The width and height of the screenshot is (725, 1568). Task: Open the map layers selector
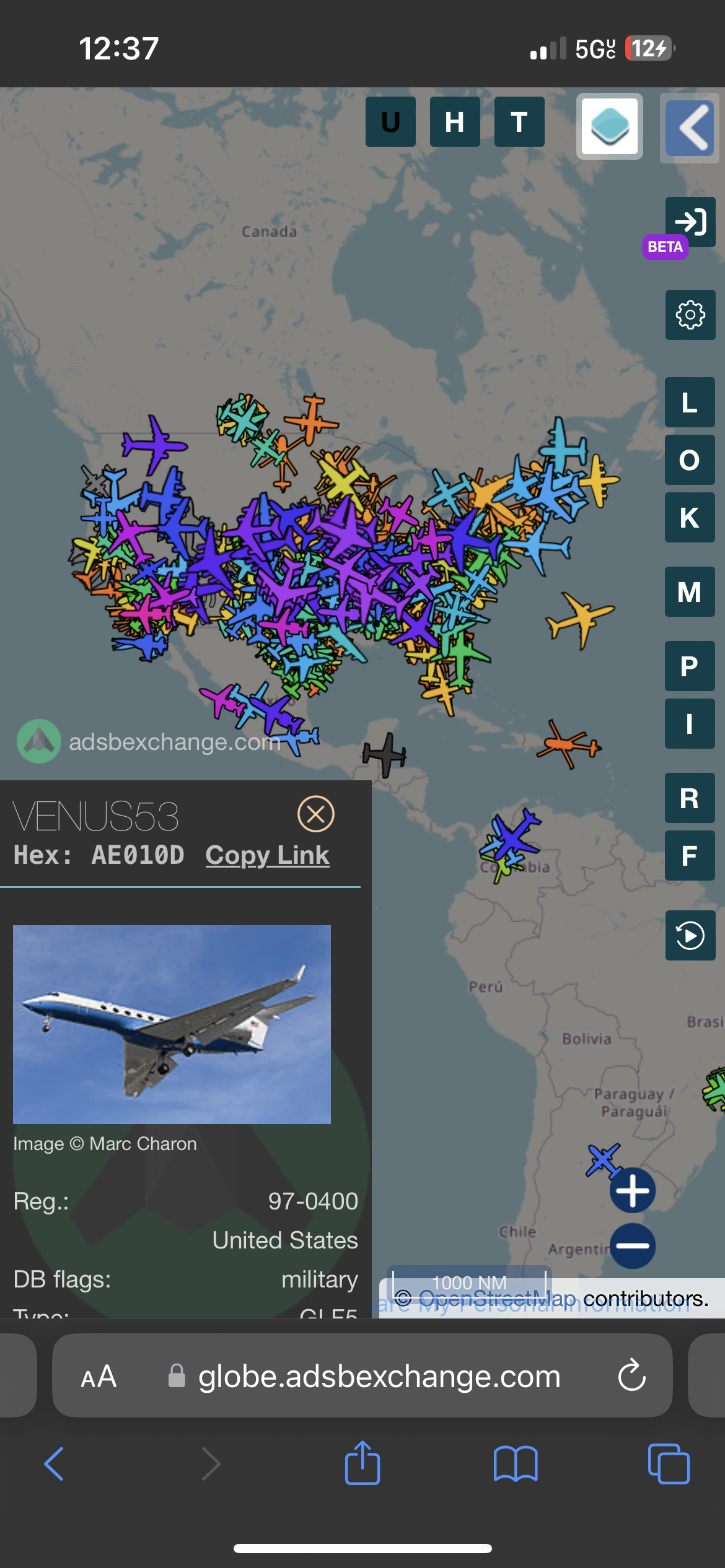coord(610,126)
